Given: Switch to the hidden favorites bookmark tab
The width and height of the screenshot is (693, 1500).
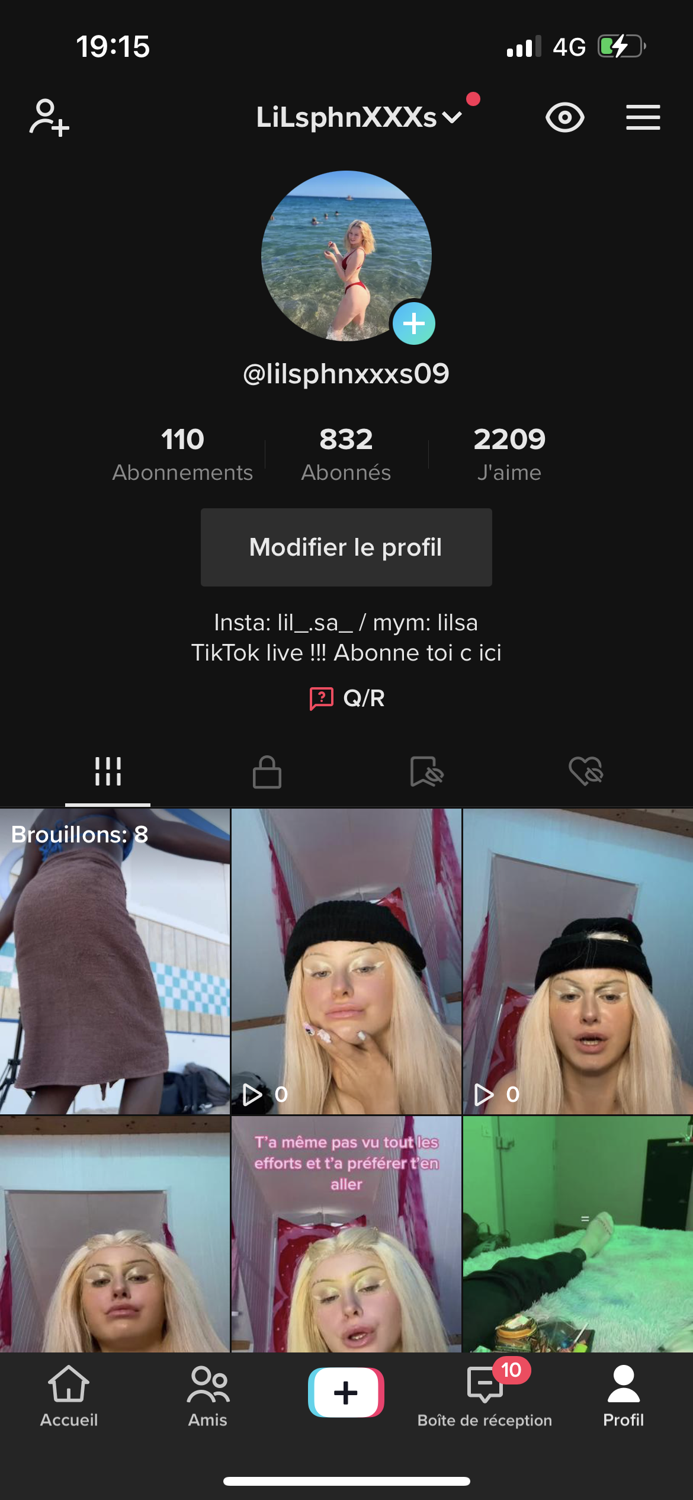Looking at the screenshot, I should tap(426, 771).
